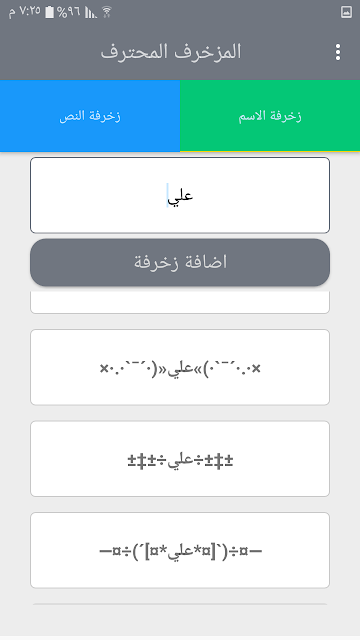Choose the ±‡±÷ decorated name card
This screenshot has height=640, width=360.
(x=180, y=459)
